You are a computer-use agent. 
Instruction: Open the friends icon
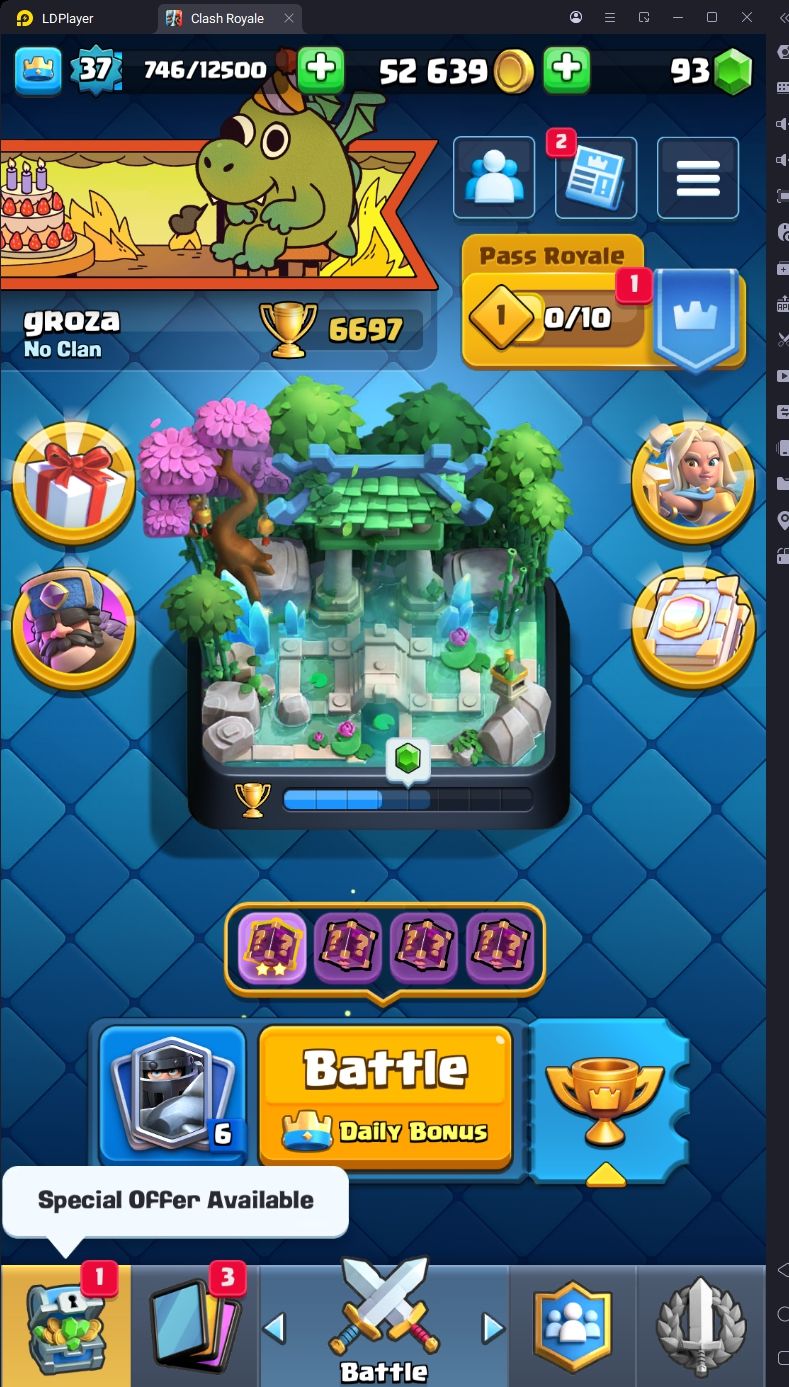[494, 178]
